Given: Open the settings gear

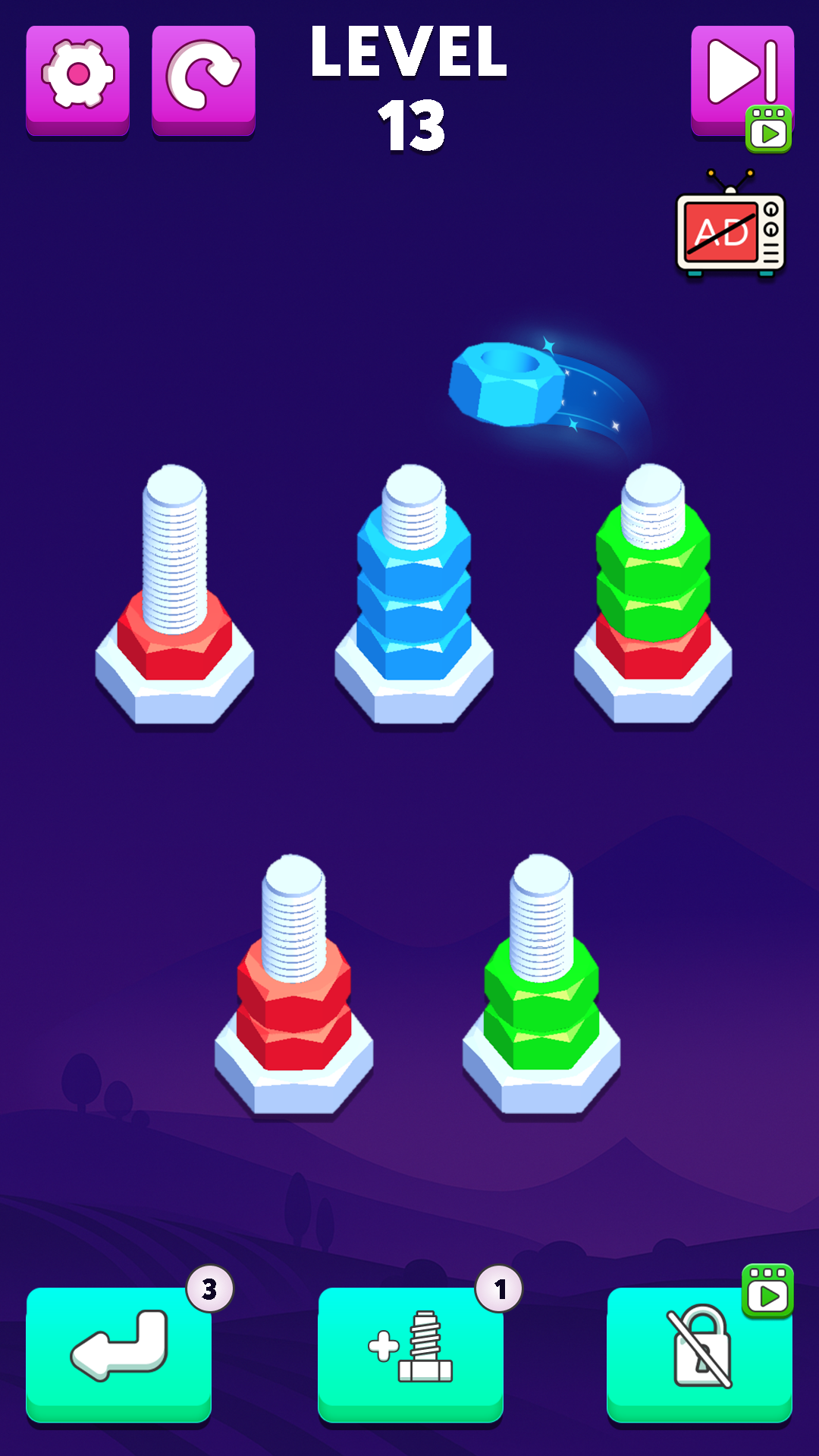Looking at the screenshot, I should [x=77, y=79].
